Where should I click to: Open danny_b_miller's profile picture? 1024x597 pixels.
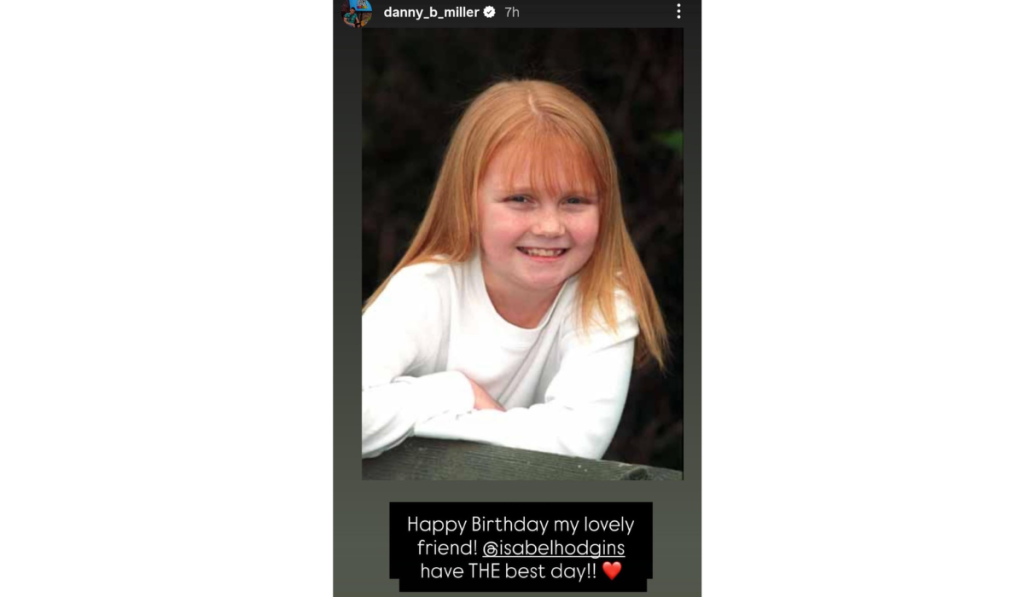tap(357, 12)
